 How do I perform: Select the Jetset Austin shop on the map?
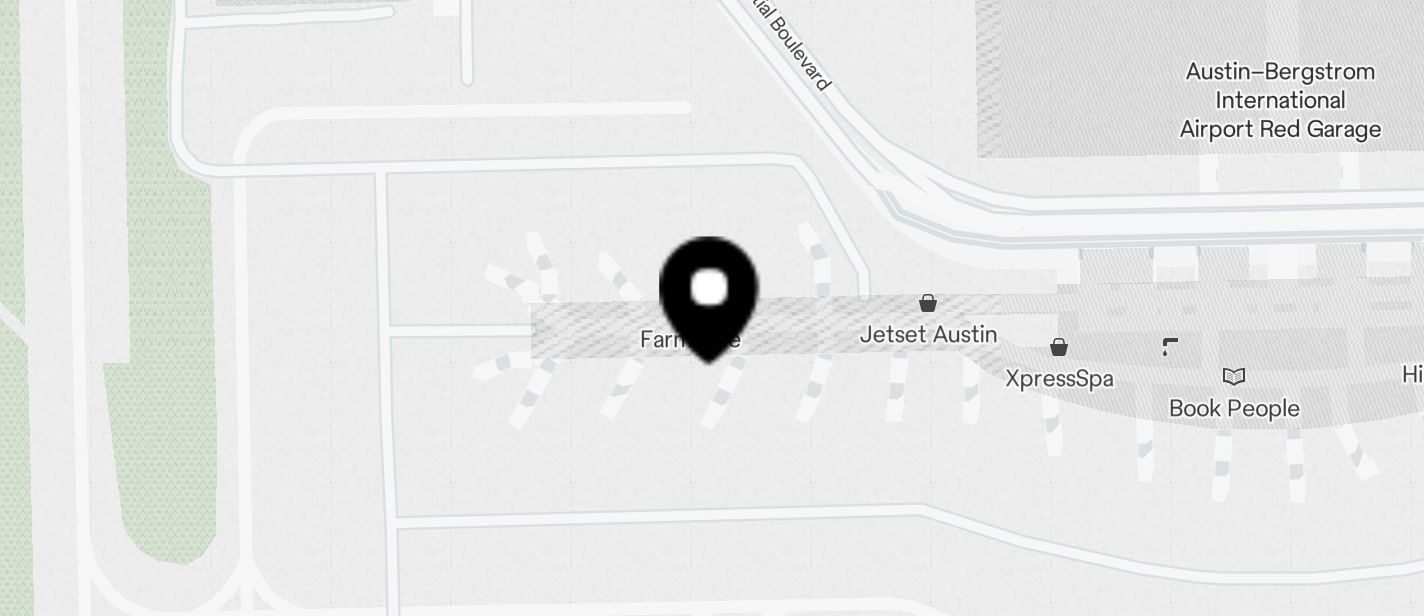(928, 304)
